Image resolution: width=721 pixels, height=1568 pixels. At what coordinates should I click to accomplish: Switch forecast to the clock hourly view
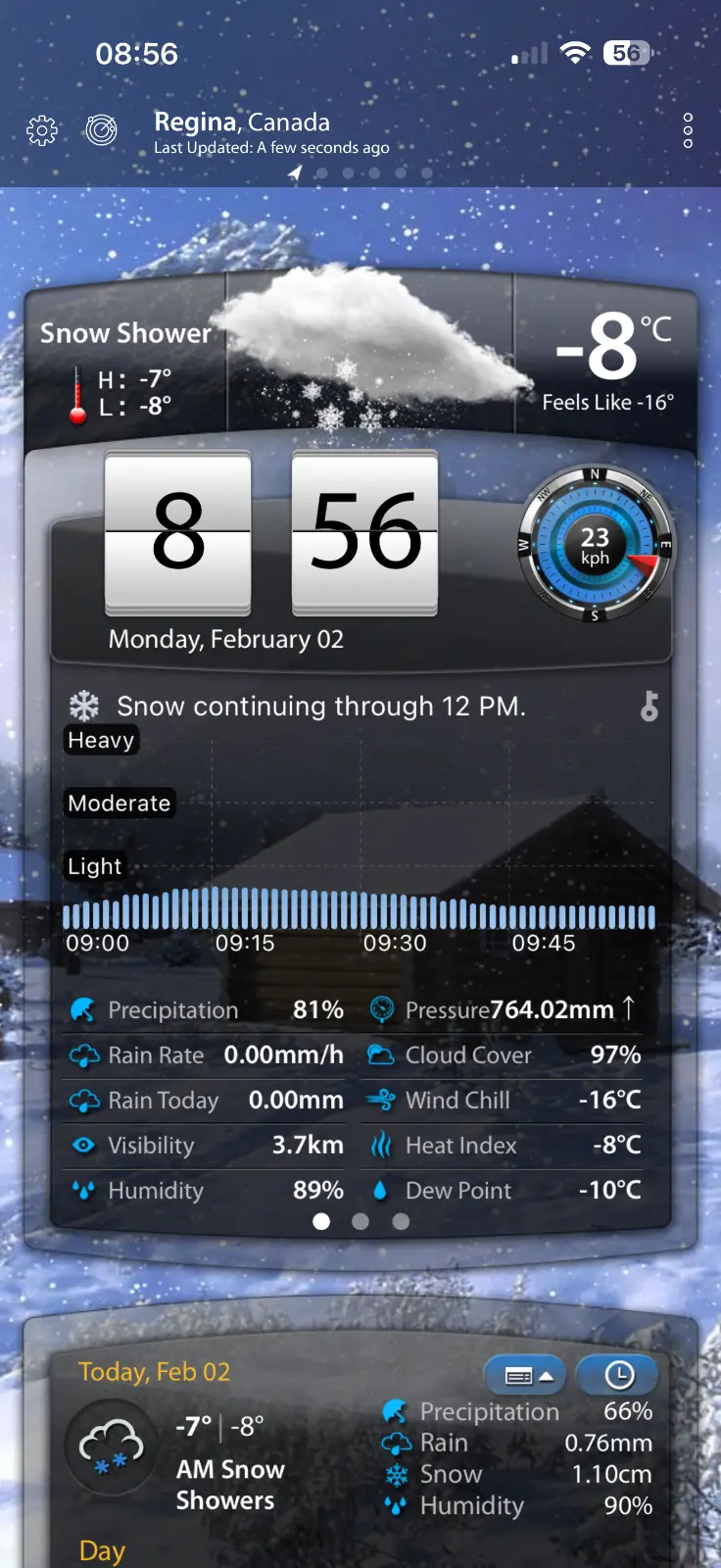(x=618, y=1375)
